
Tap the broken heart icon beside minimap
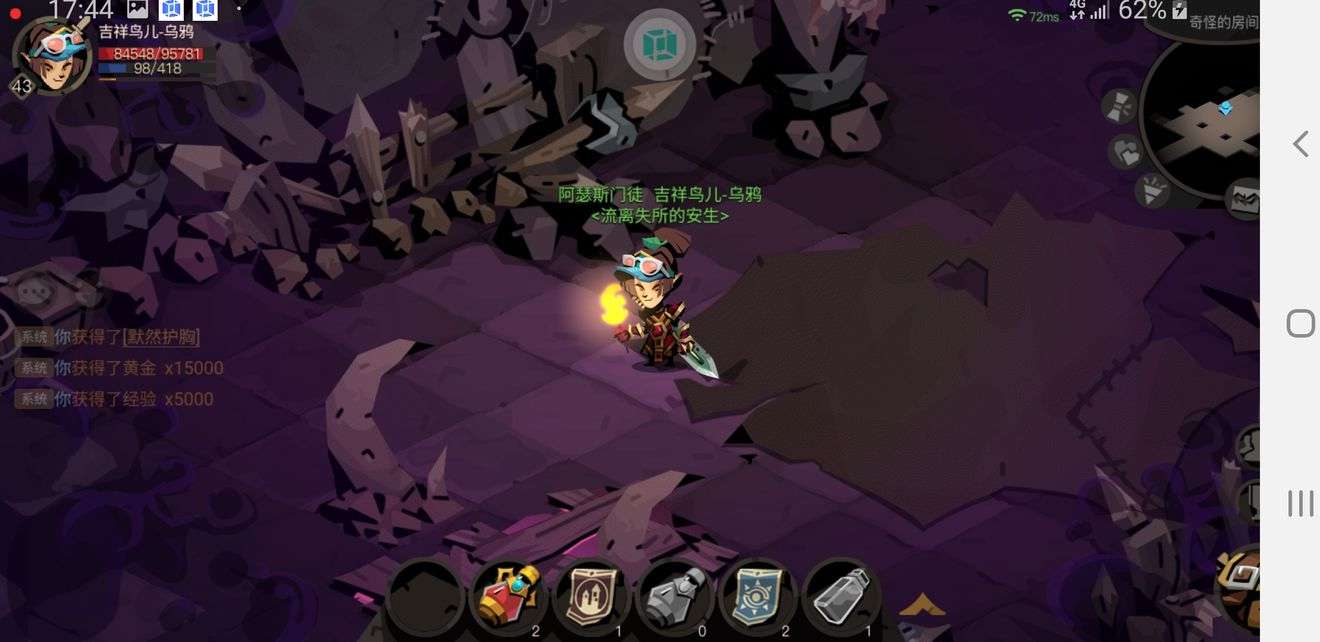(1125, 152)
